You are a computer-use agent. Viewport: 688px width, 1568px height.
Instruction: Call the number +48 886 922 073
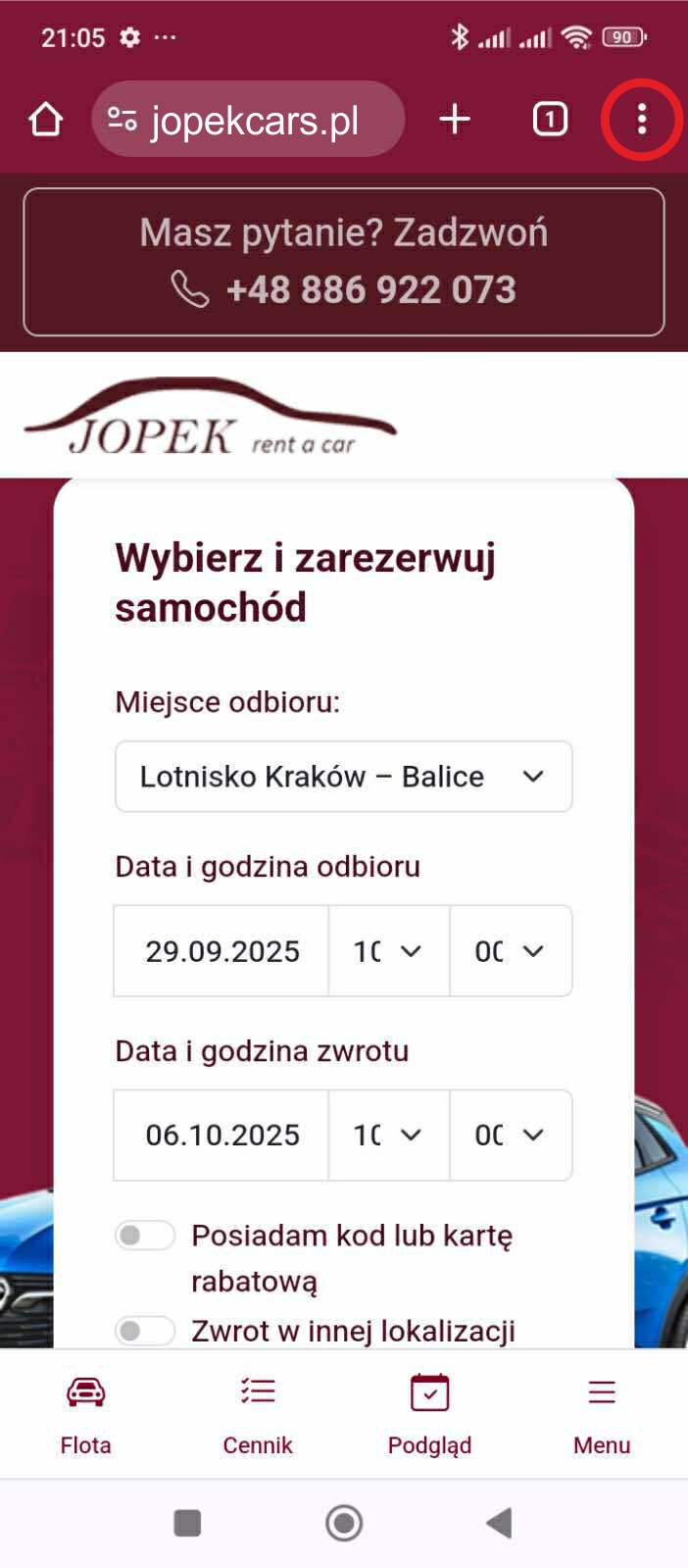344,289
